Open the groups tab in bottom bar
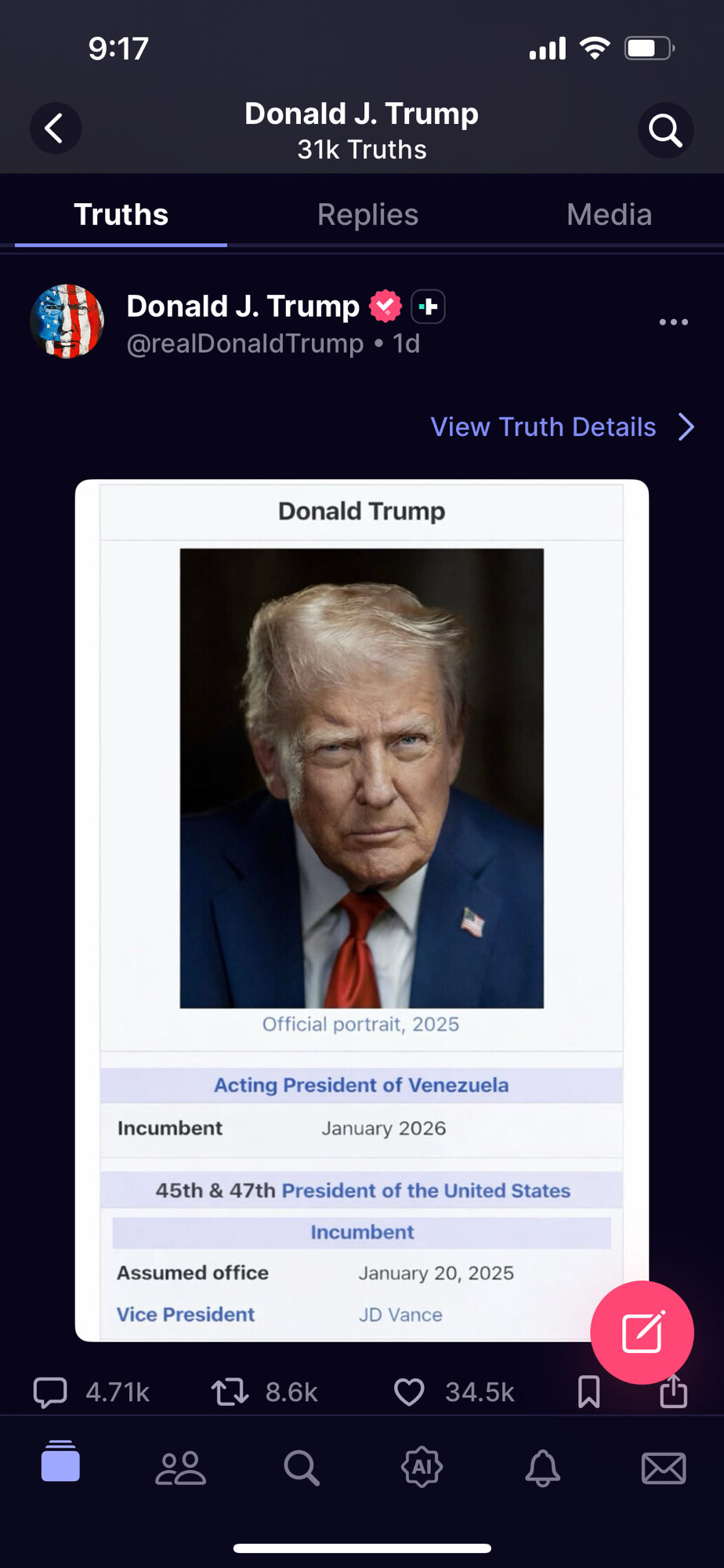 point(181,1468)
